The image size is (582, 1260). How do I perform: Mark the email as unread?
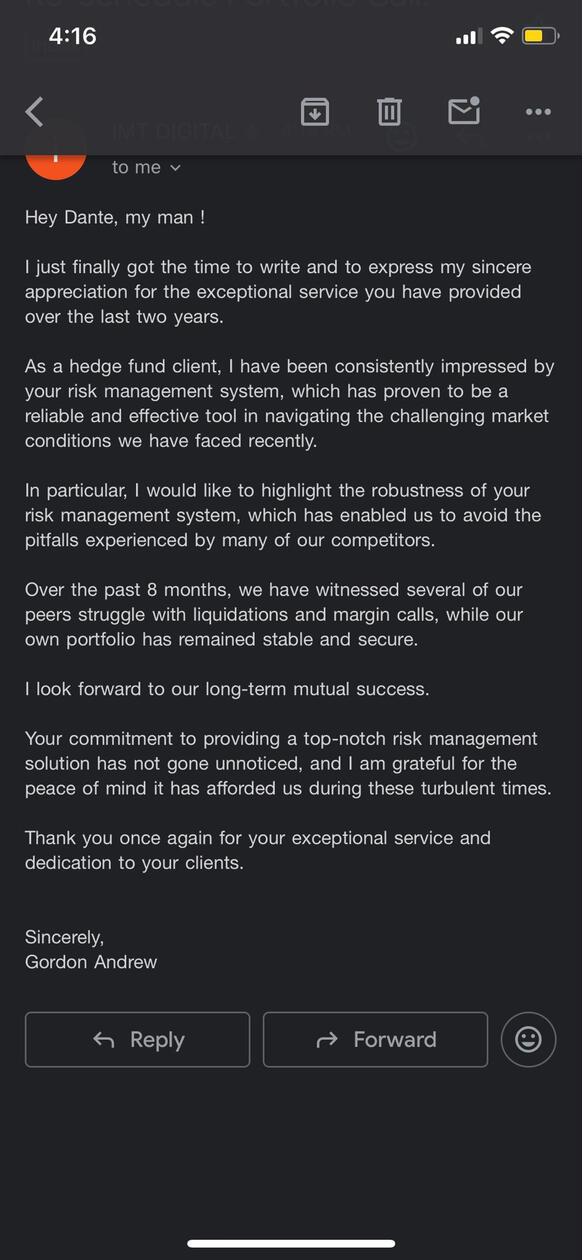click(x=464, y=111)
